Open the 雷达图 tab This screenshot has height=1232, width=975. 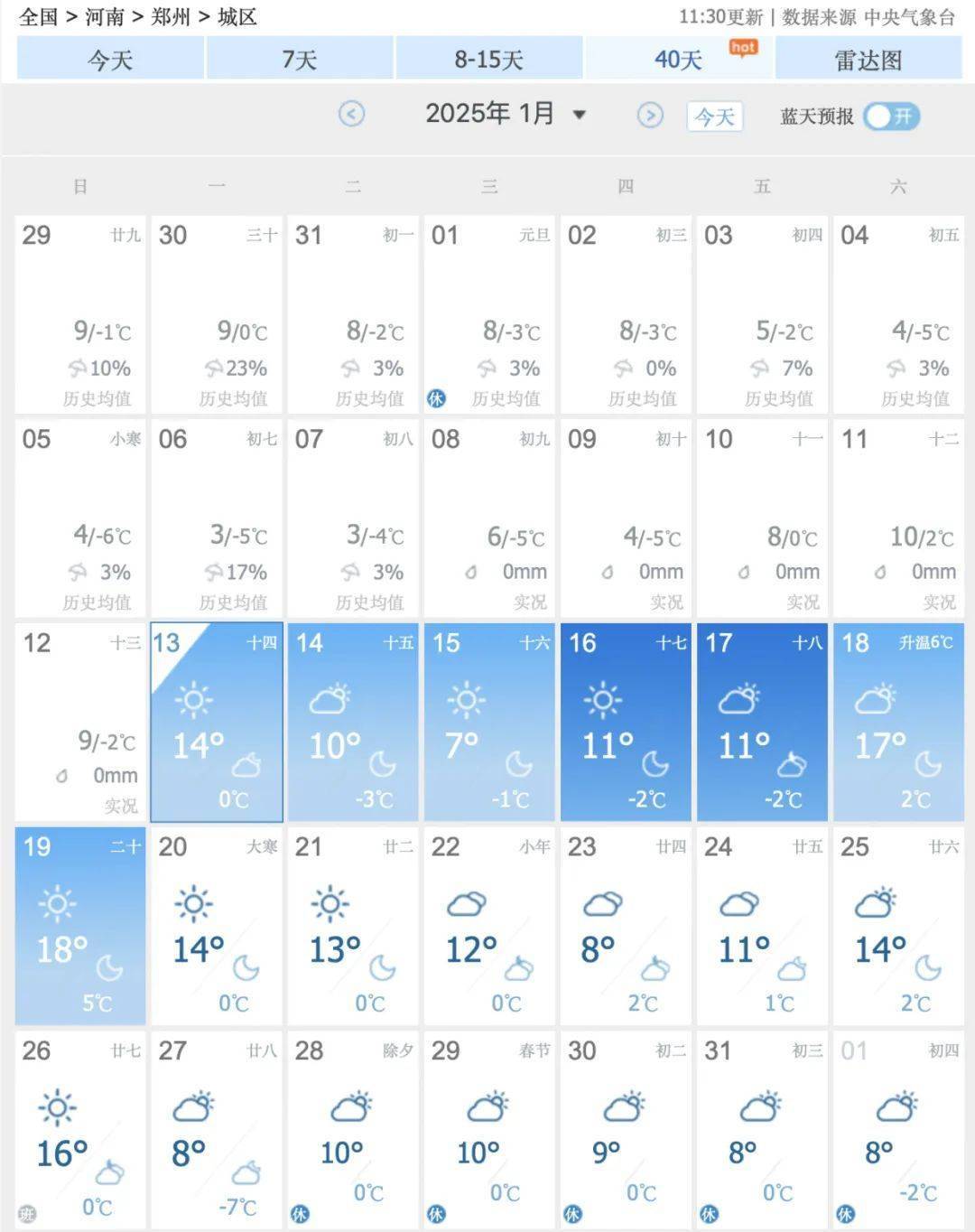click(868, 61)
